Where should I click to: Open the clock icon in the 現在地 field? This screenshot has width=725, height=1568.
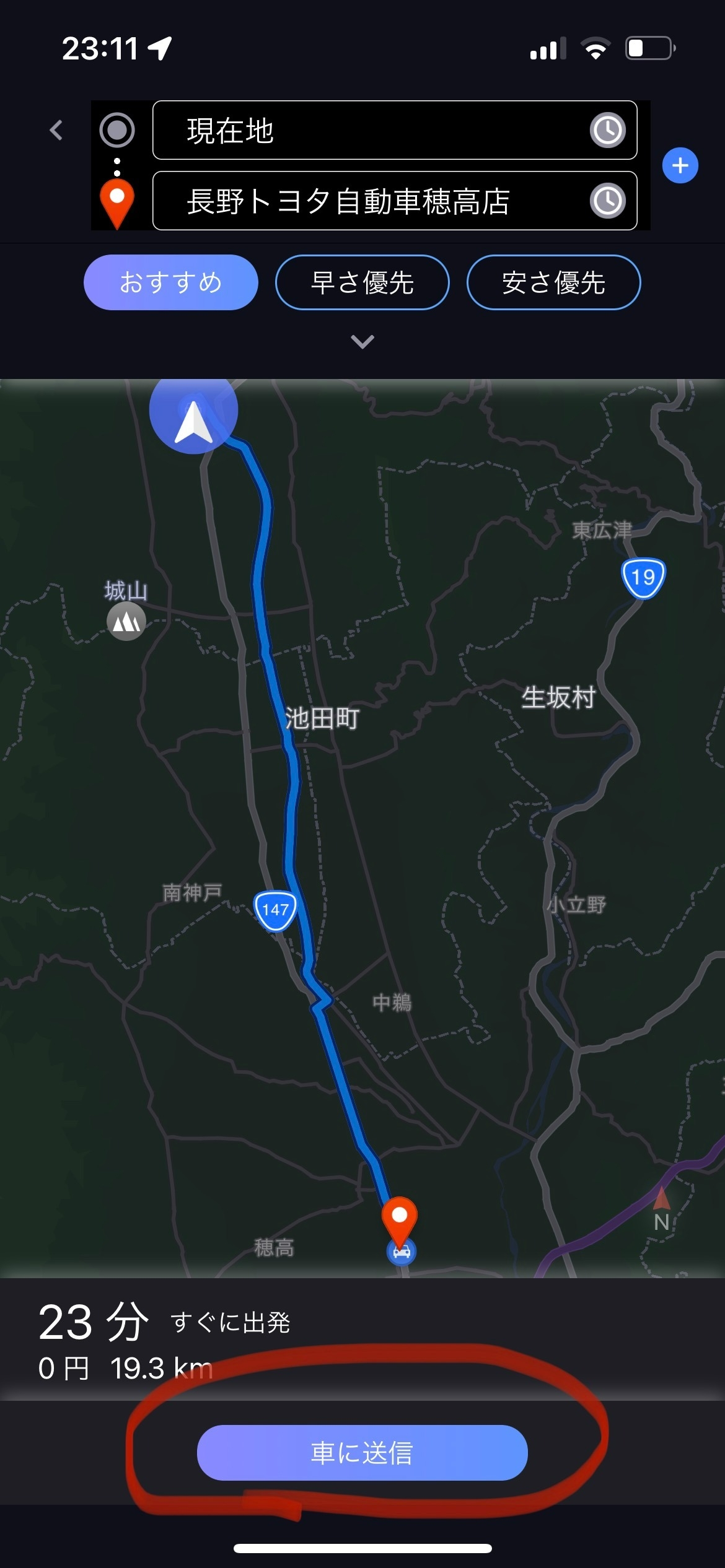click(607, 131)
